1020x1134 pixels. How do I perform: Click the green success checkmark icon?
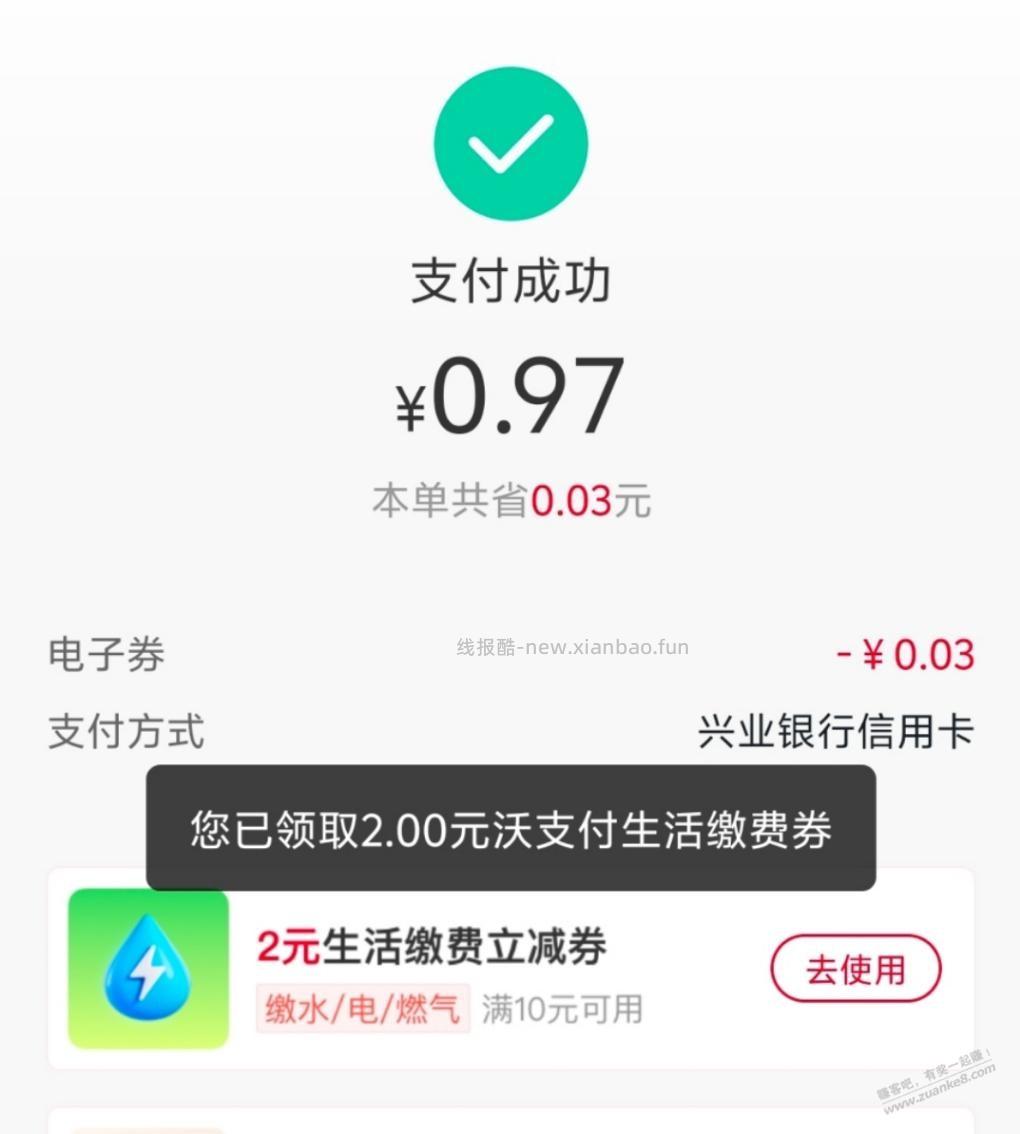point(510,143)
